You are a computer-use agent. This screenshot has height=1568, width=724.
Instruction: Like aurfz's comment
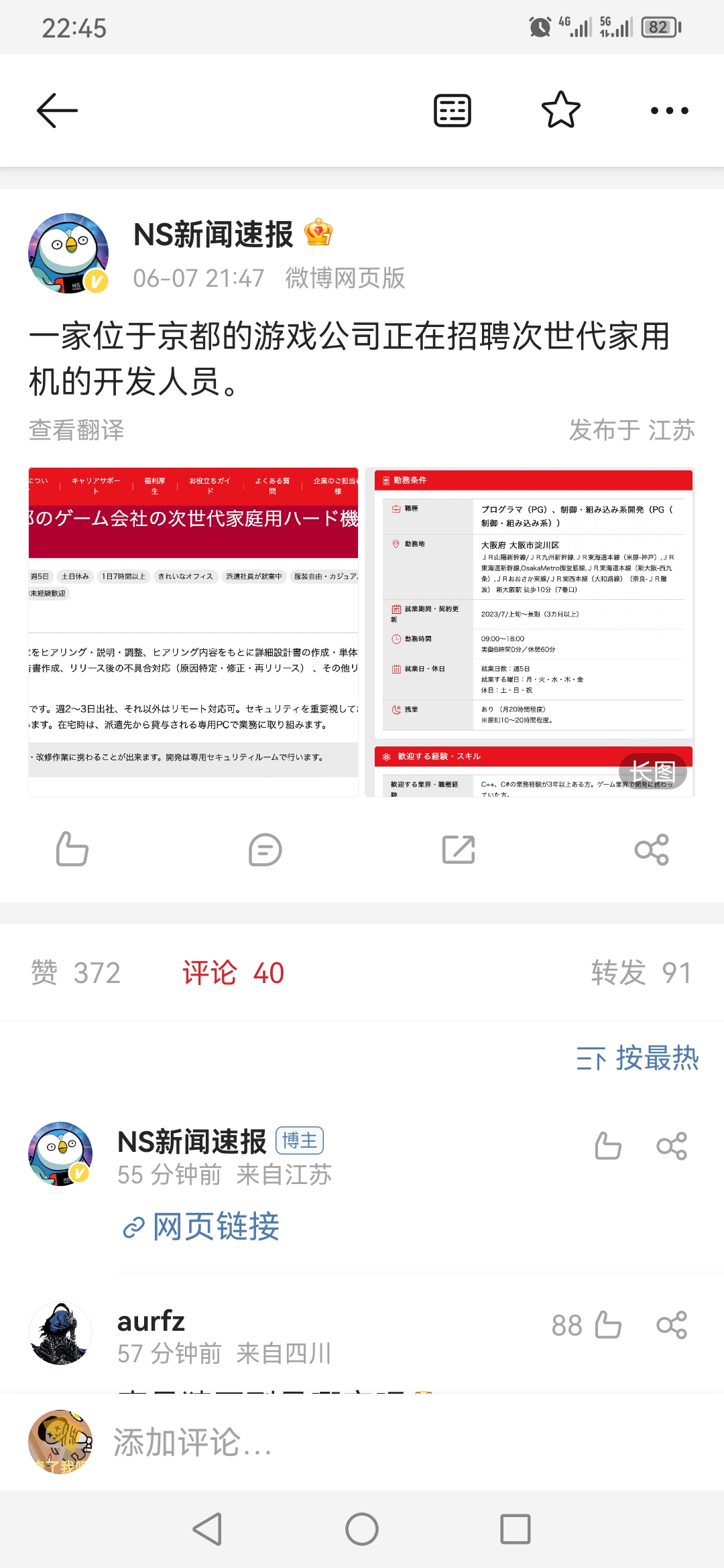pyautogui.click(x=607, y=1325)
